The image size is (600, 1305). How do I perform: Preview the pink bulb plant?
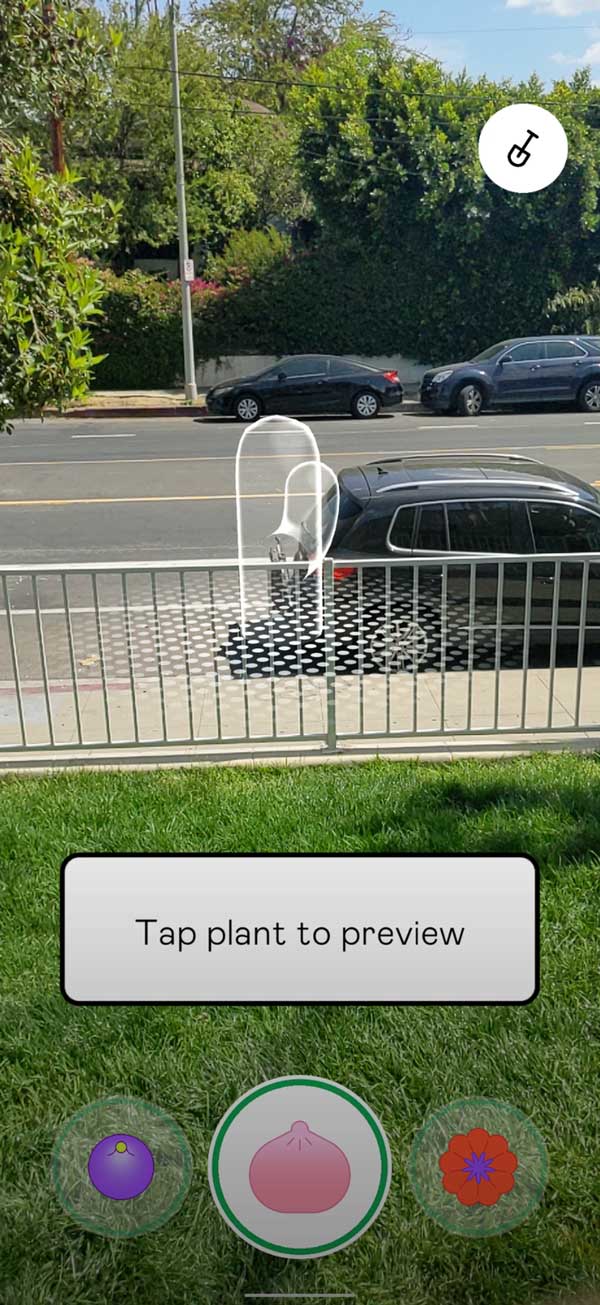point(299,1167)
